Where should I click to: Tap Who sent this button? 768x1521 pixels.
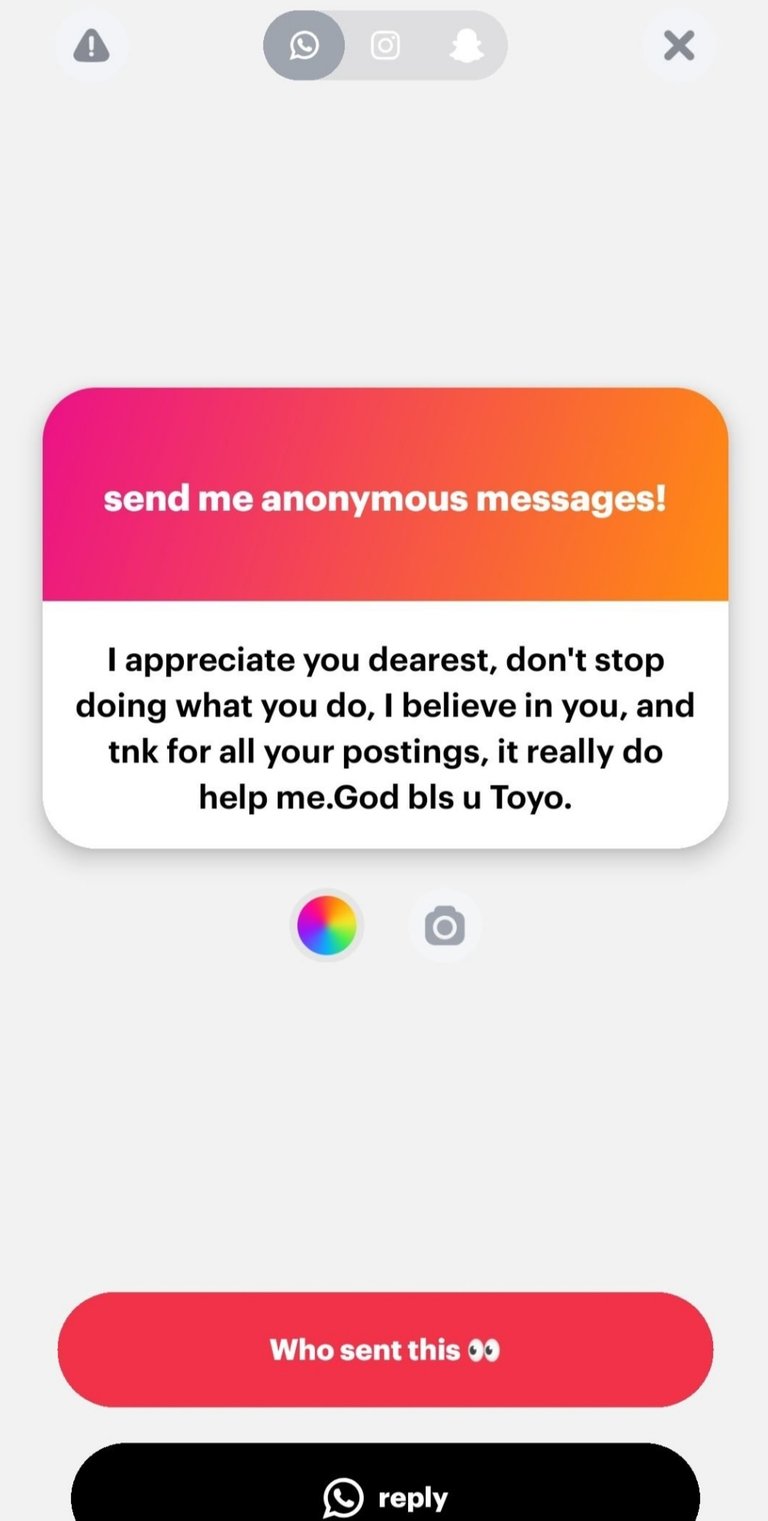(385, 1350)
